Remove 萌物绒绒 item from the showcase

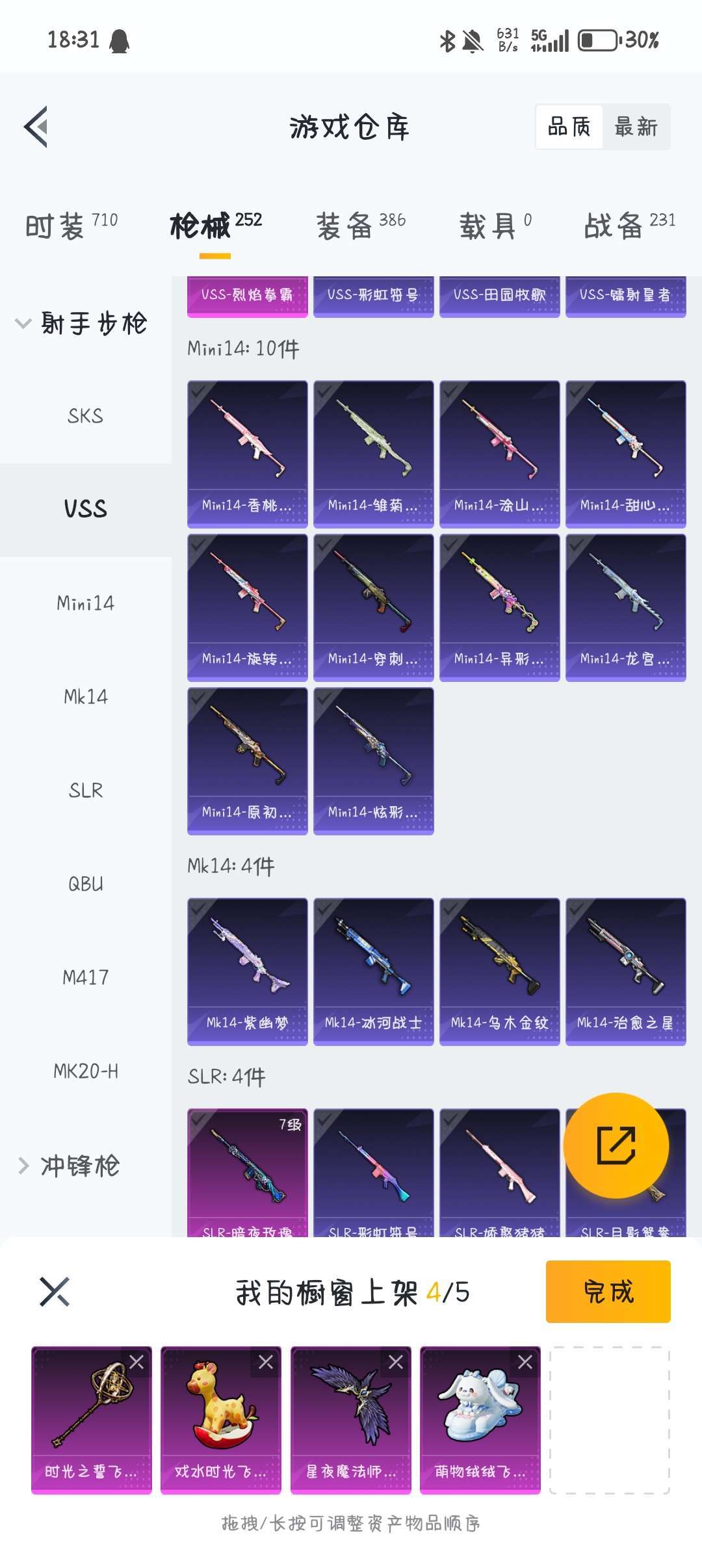click(x=525, y=1362)
